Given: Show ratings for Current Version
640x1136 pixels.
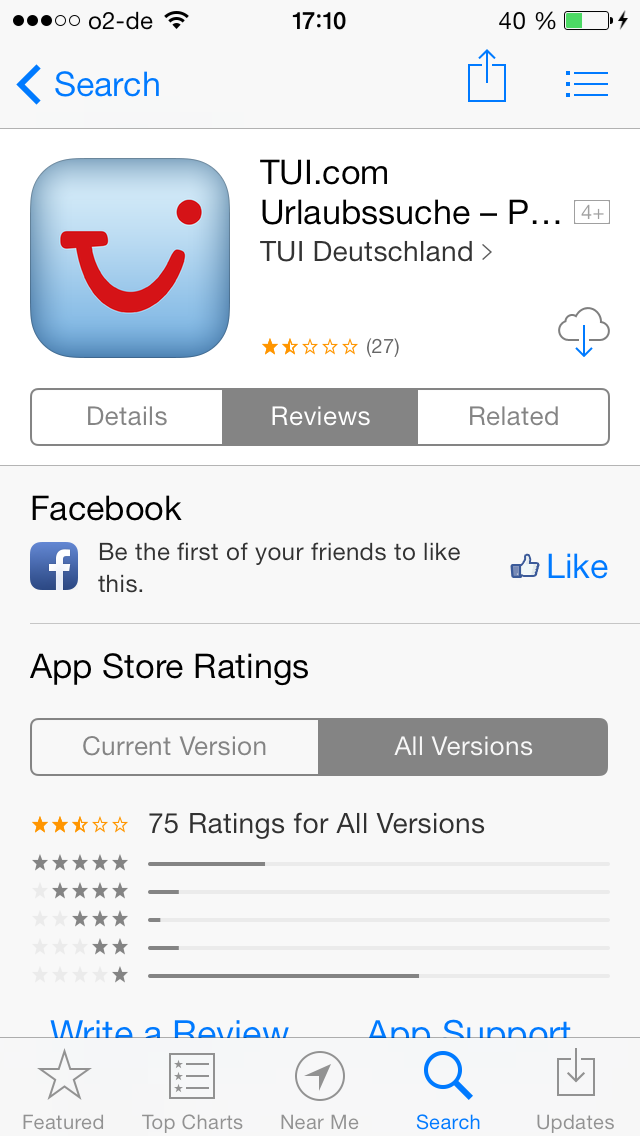Looking at the screenshot, I should [175, 746].
